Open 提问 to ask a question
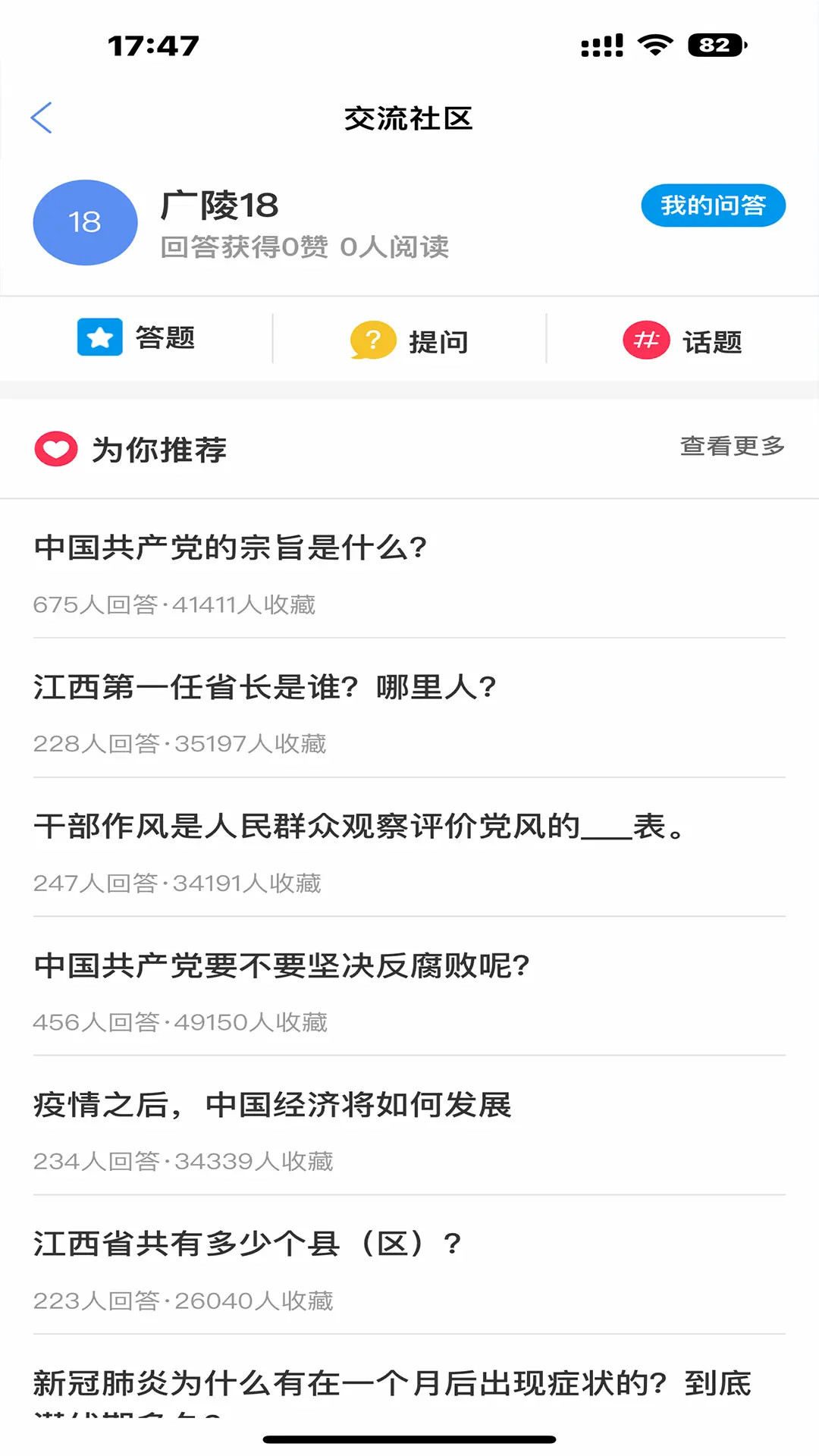 (x=409, y=340)
